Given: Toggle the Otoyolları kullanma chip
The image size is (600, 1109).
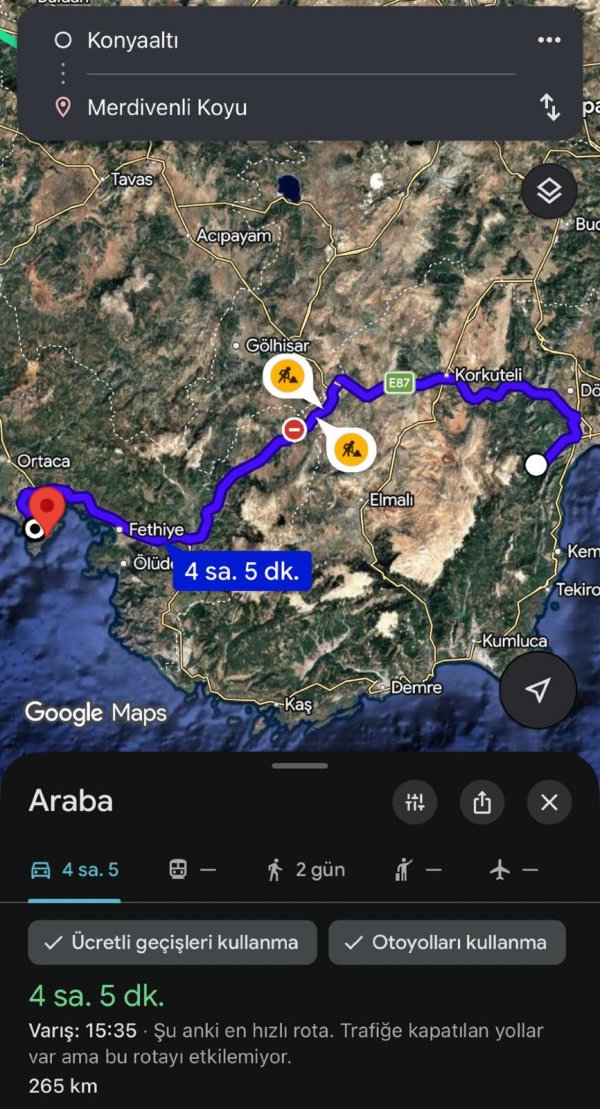Looking at the screenshot, I should tap(446, 942).
